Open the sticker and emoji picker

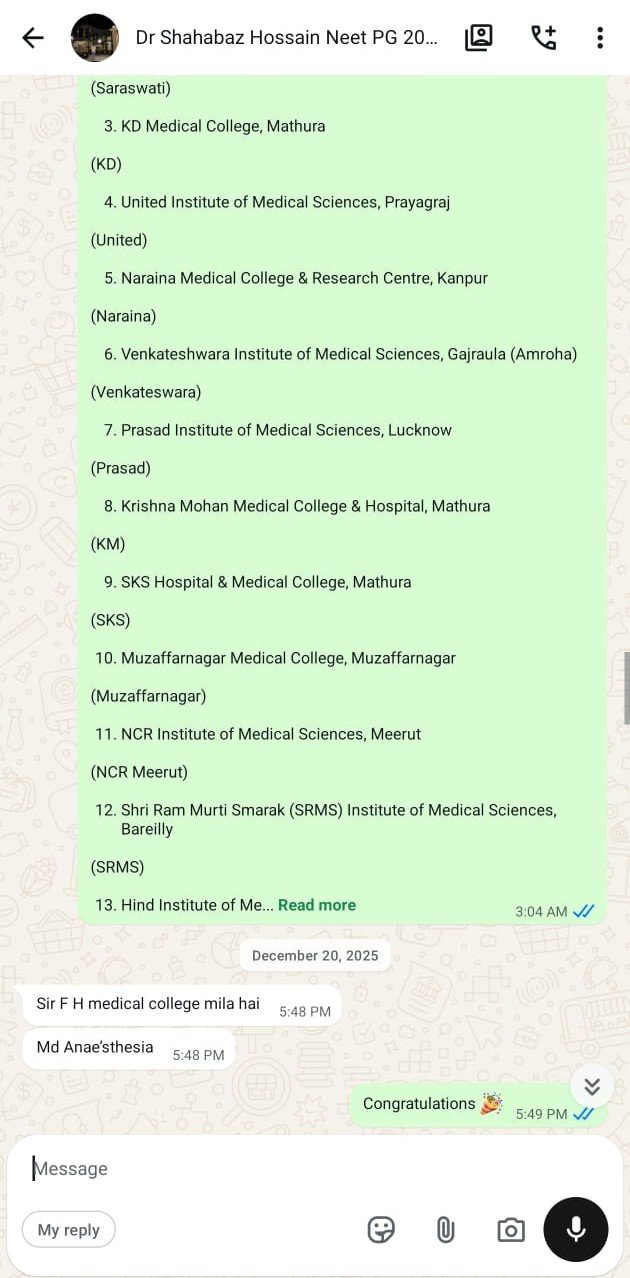point(381,1230)
